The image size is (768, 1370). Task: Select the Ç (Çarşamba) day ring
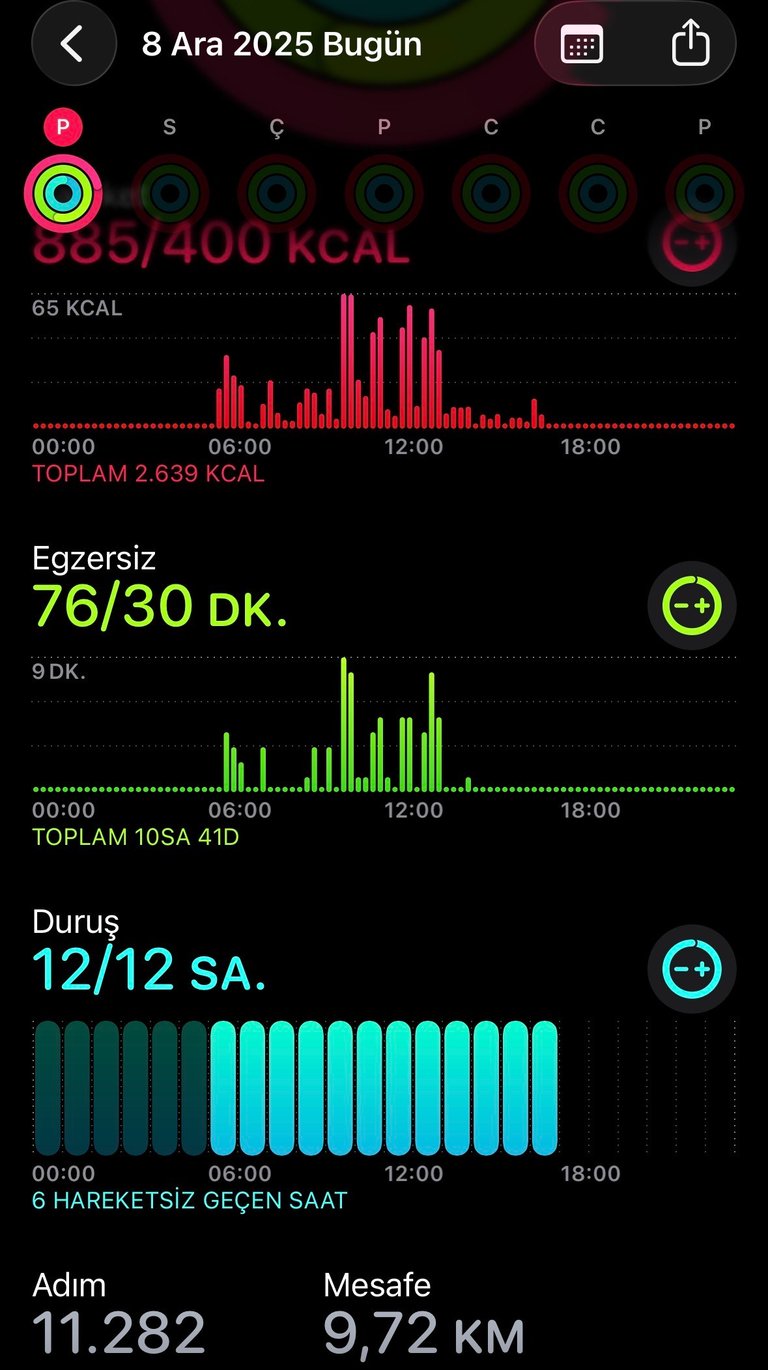click(276, 191)
